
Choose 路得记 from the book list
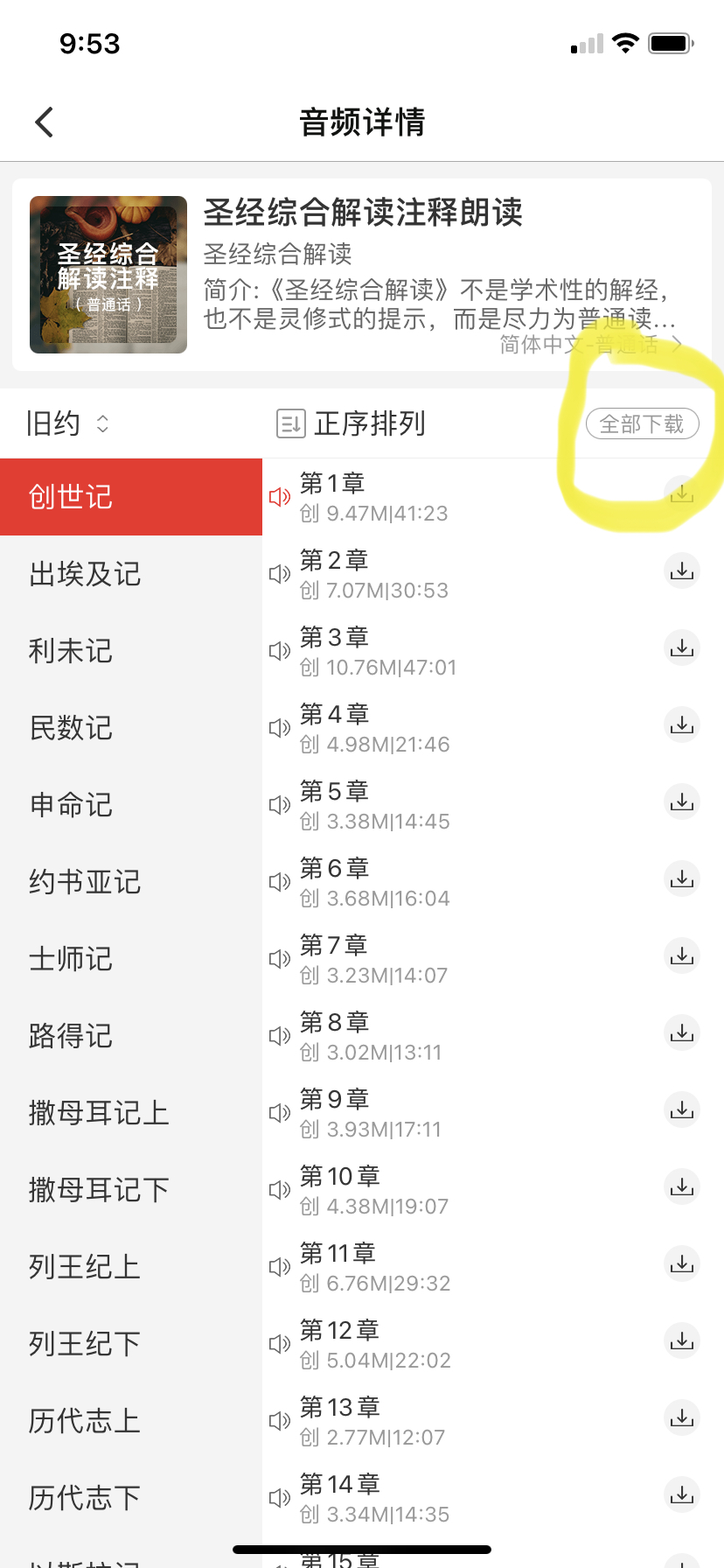71,1036
